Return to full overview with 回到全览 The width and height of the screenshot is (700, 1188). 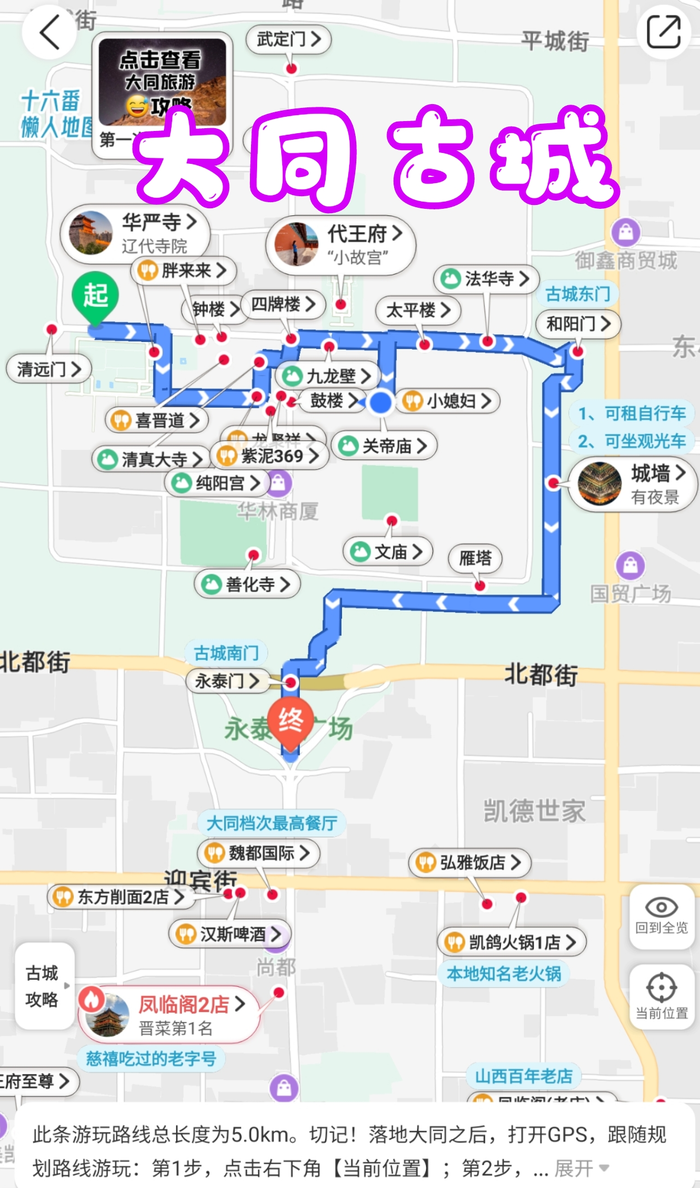[x=661, y=916]
